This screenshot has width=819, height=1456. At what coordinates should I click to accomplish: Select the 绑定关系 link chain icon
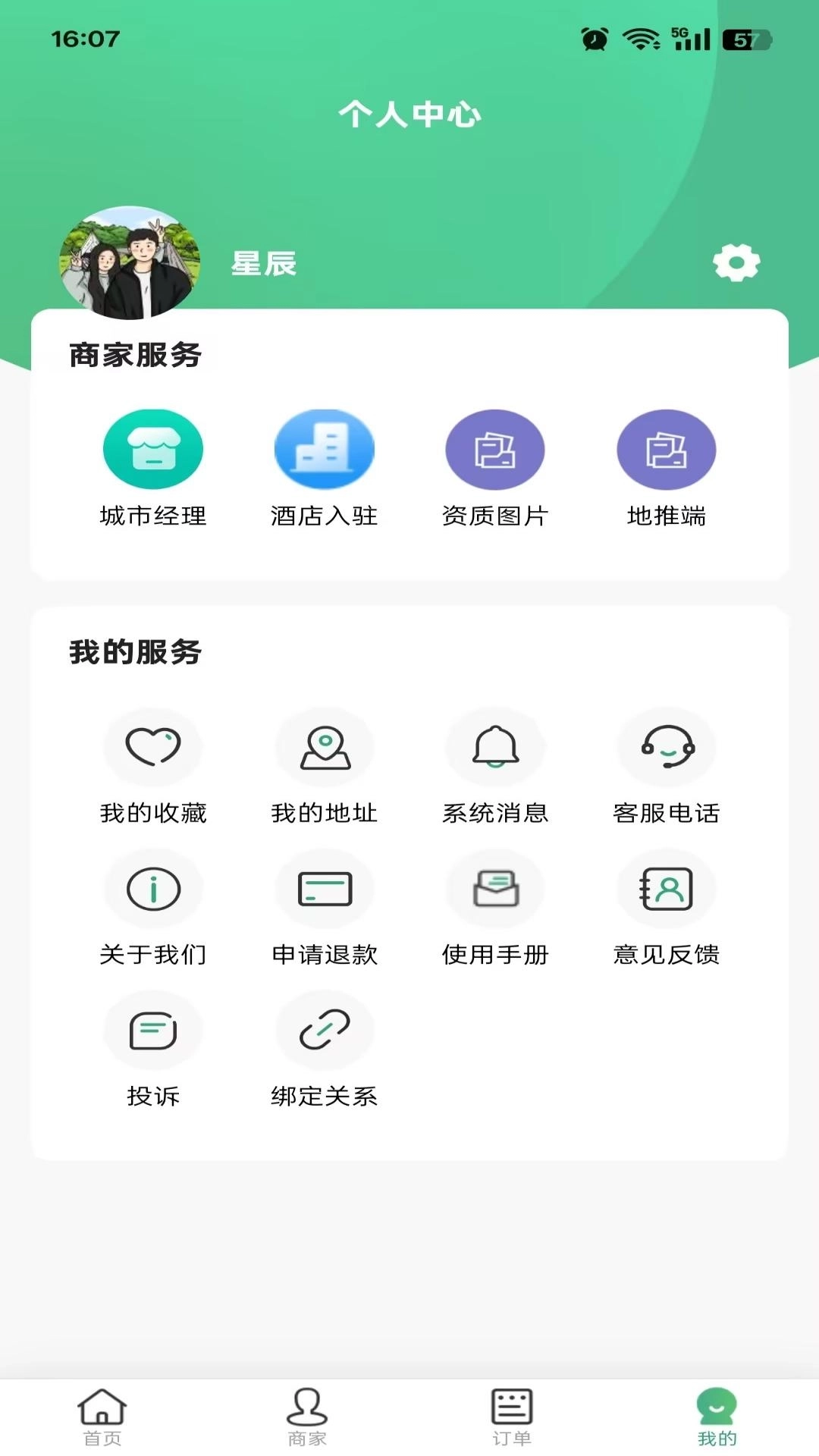pos(324,1030)
